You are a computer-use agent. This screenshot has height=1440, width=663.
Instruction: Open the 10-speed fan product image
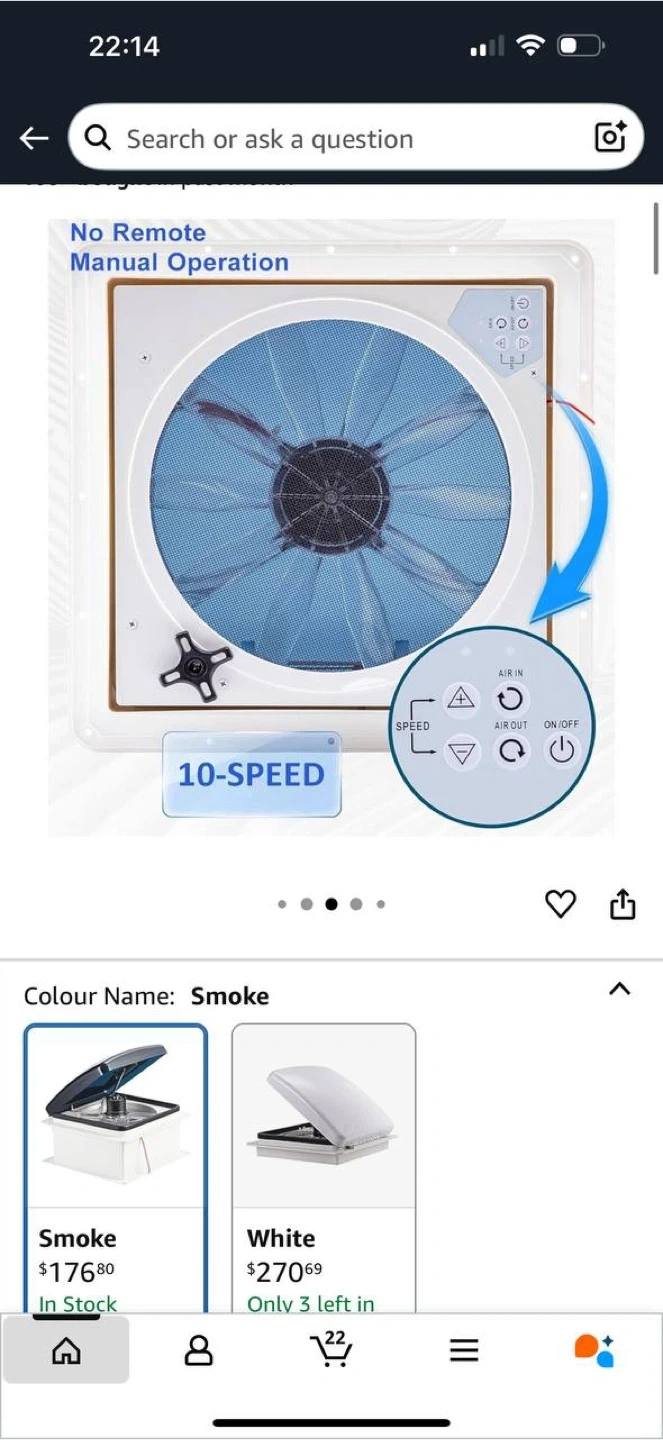(x=331, y=527)
